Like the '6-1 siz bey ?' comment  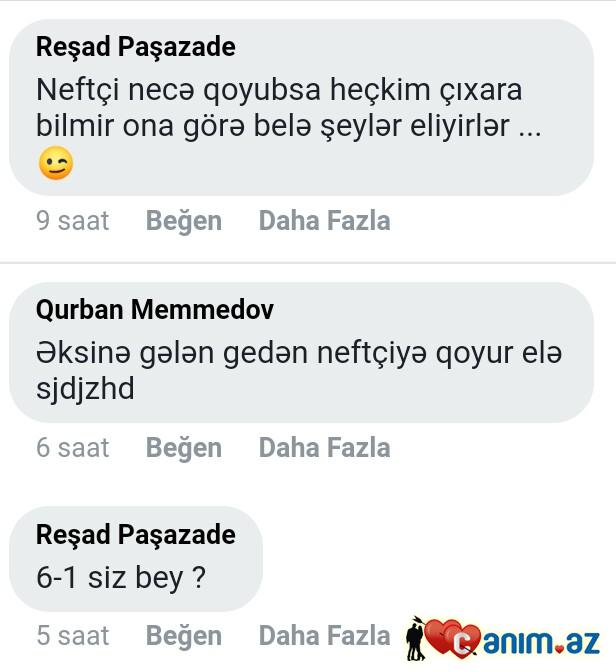[x=183, y=635]
